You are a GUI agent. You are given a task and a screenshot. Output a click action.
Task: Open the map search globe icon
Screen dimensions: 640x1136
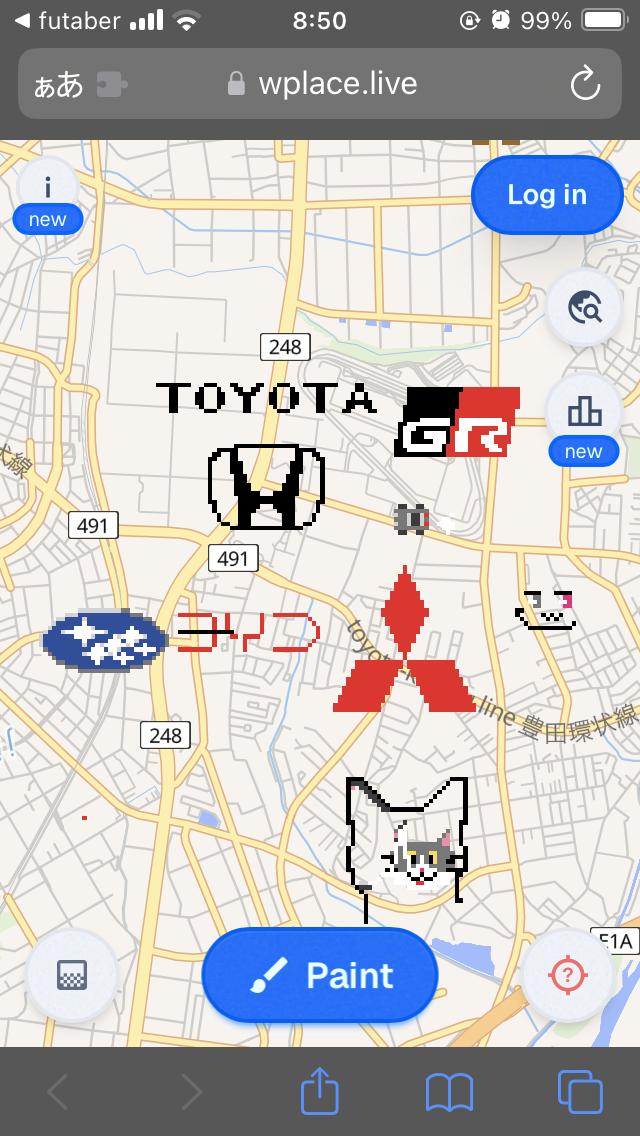point(584,308)
